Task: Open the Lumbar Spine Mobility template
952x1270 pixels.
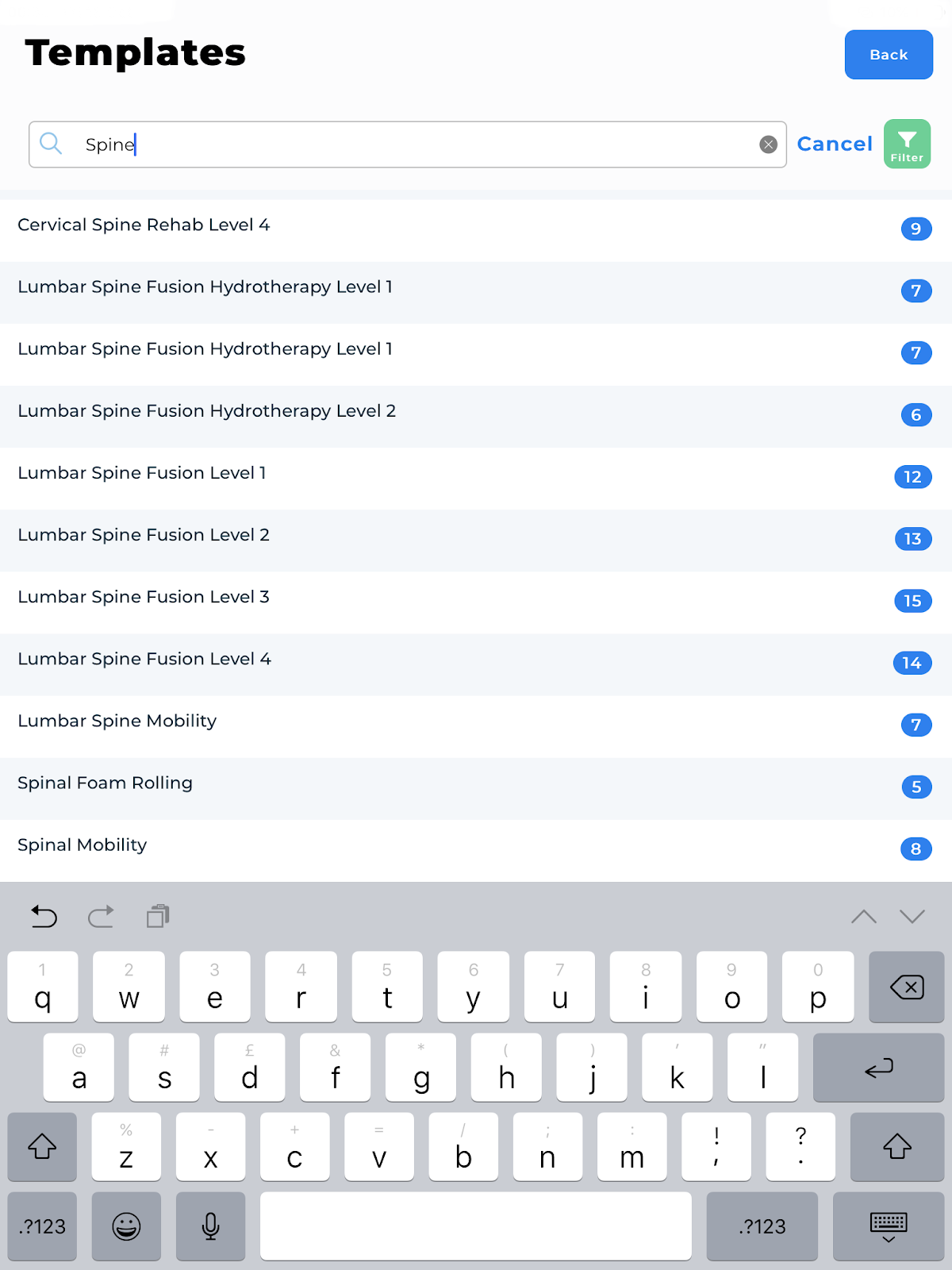Action: tap(117, 721)
